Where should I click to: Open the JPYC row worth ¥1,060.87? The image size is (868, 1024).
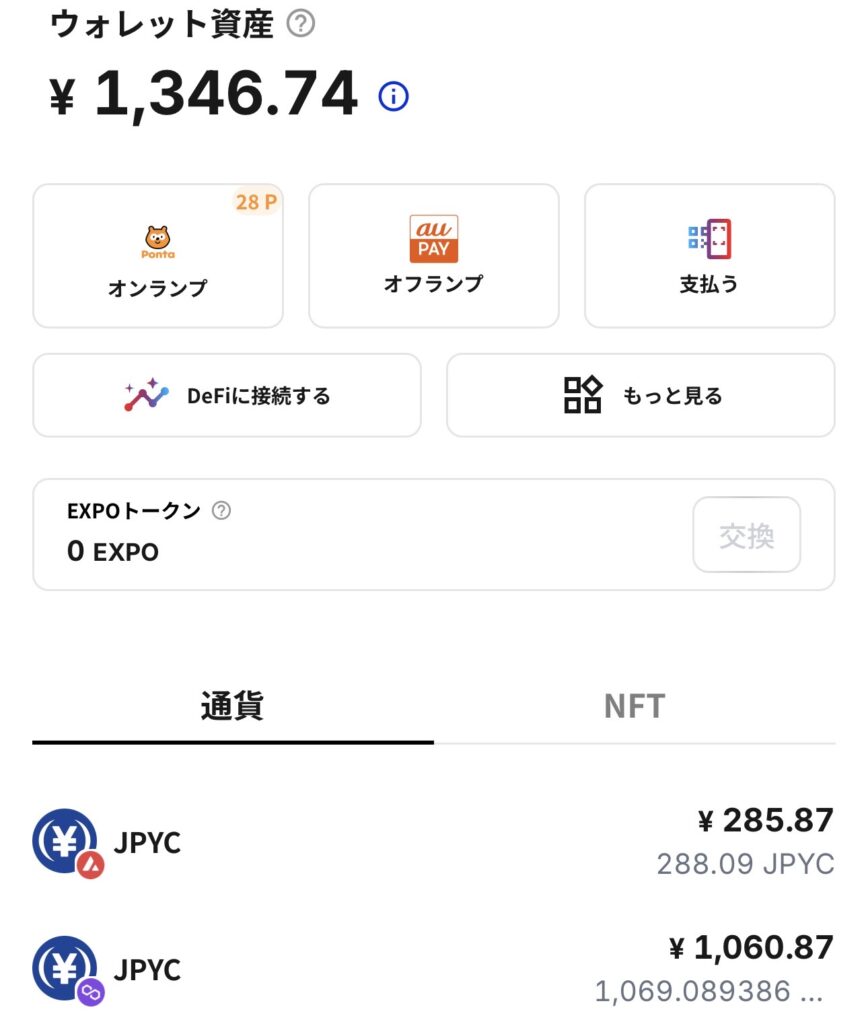[433, 968]
